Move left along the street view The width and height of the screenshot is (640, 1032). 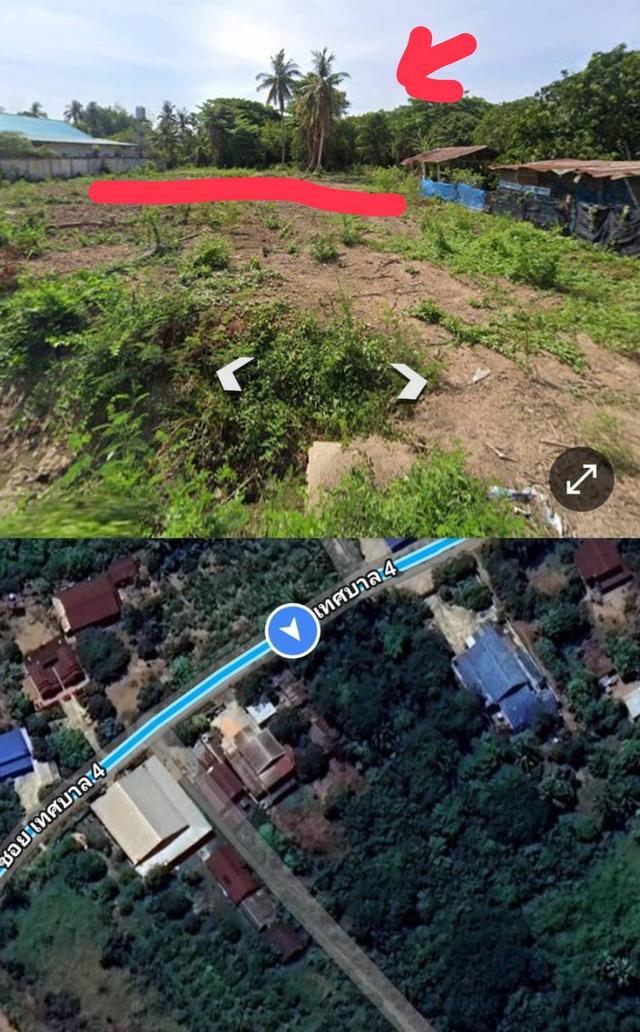[234, 374]
